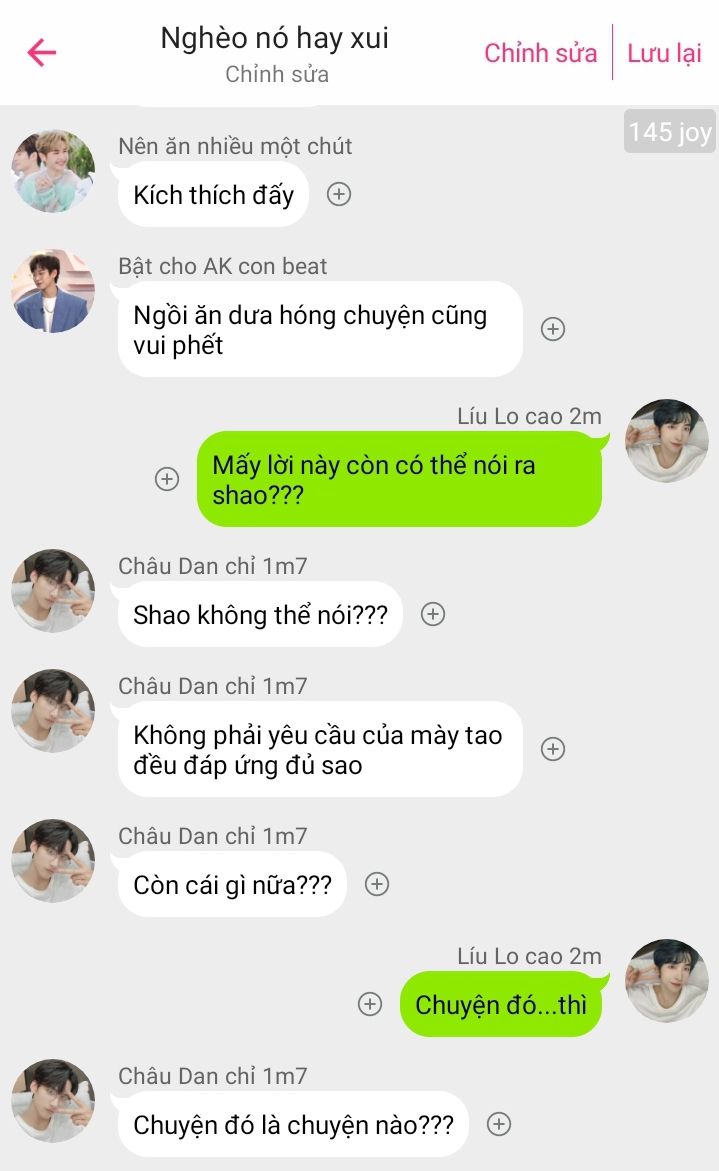Open message bubble 'Kích thích đấy'

tap(213, 194)
